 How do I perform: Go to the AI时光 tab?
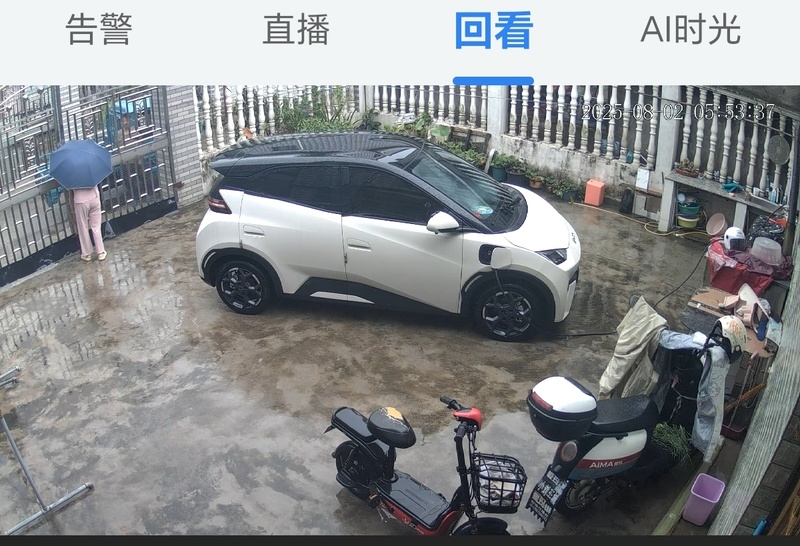(690, 30)
